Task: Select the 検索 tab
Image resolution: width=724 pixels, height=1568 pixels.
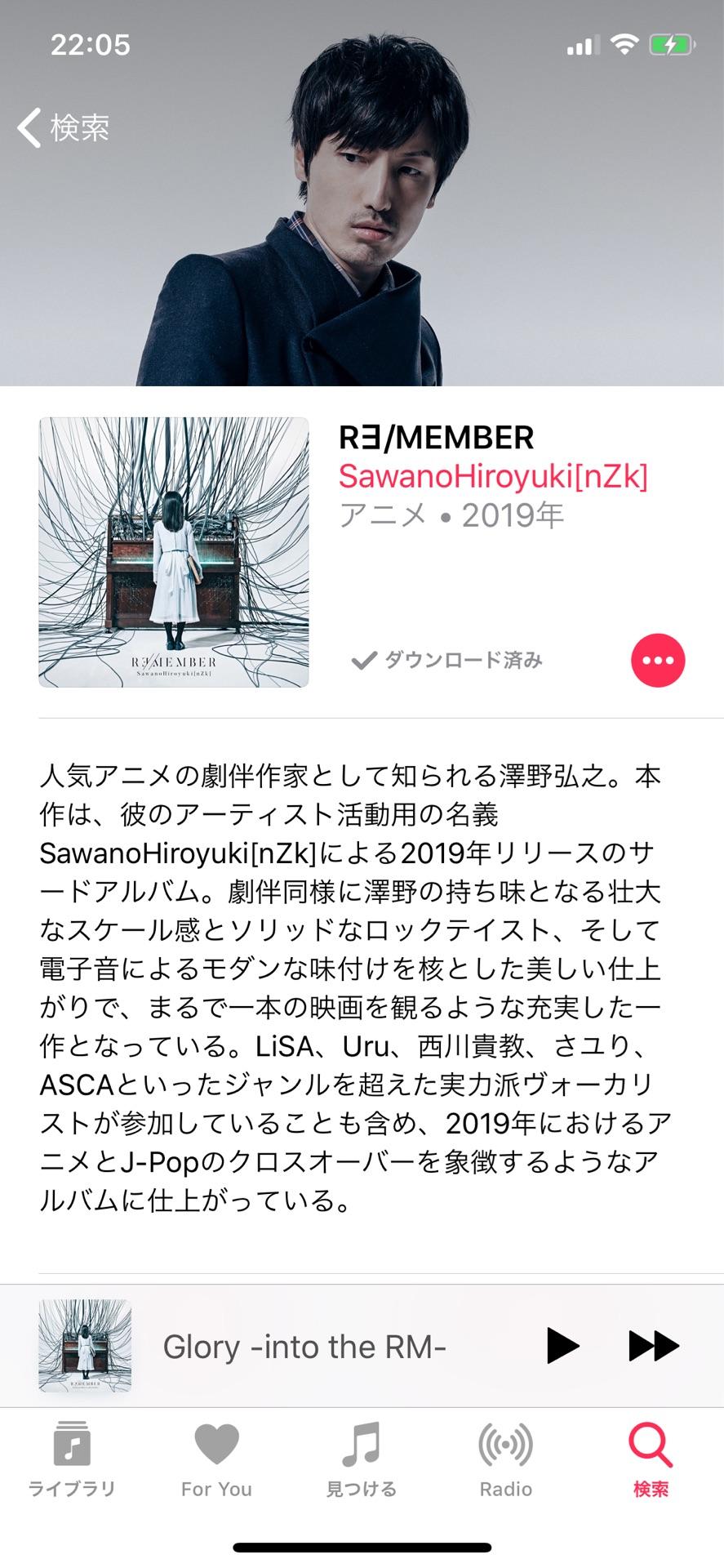Action: [651, 1460]
